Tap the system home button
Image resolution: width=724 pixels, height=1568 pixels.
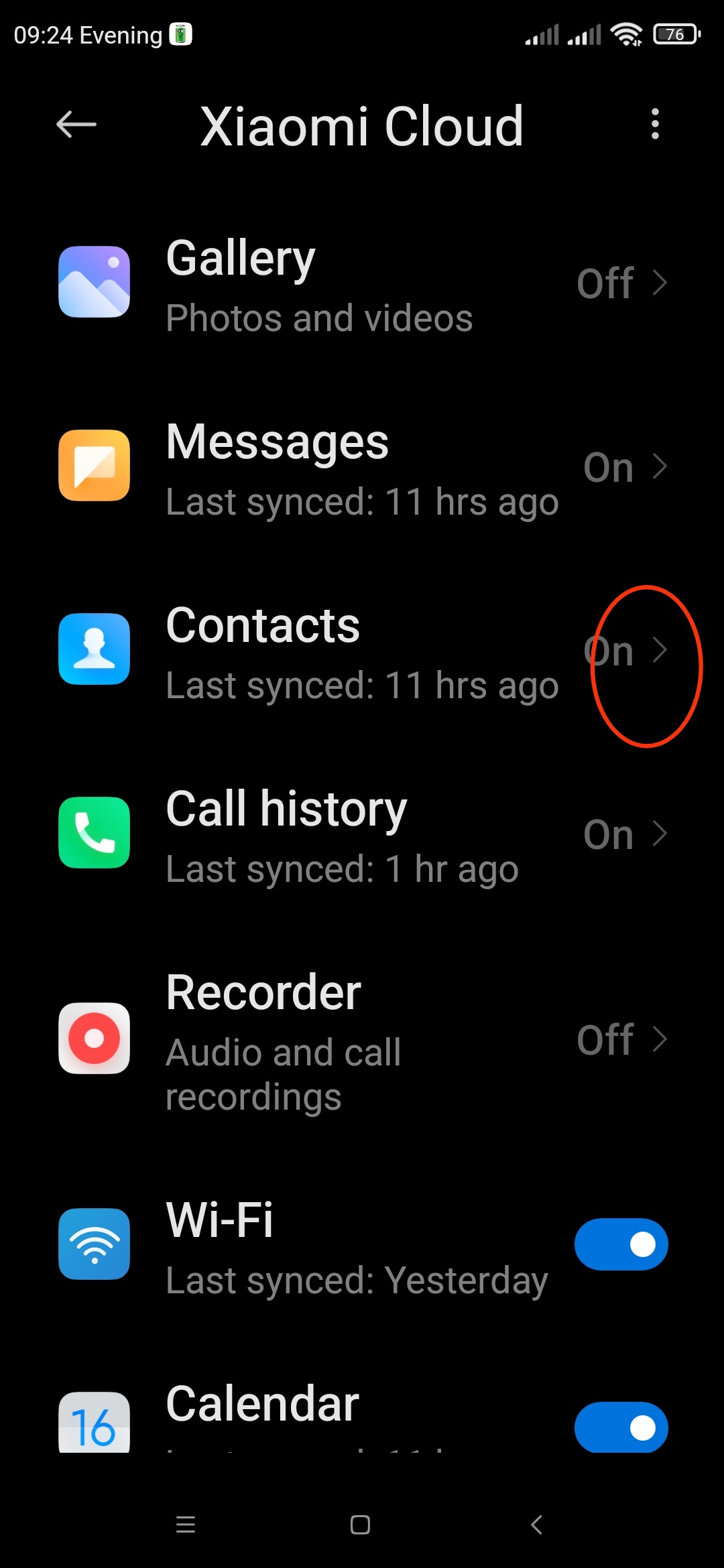coord(361,1525)
